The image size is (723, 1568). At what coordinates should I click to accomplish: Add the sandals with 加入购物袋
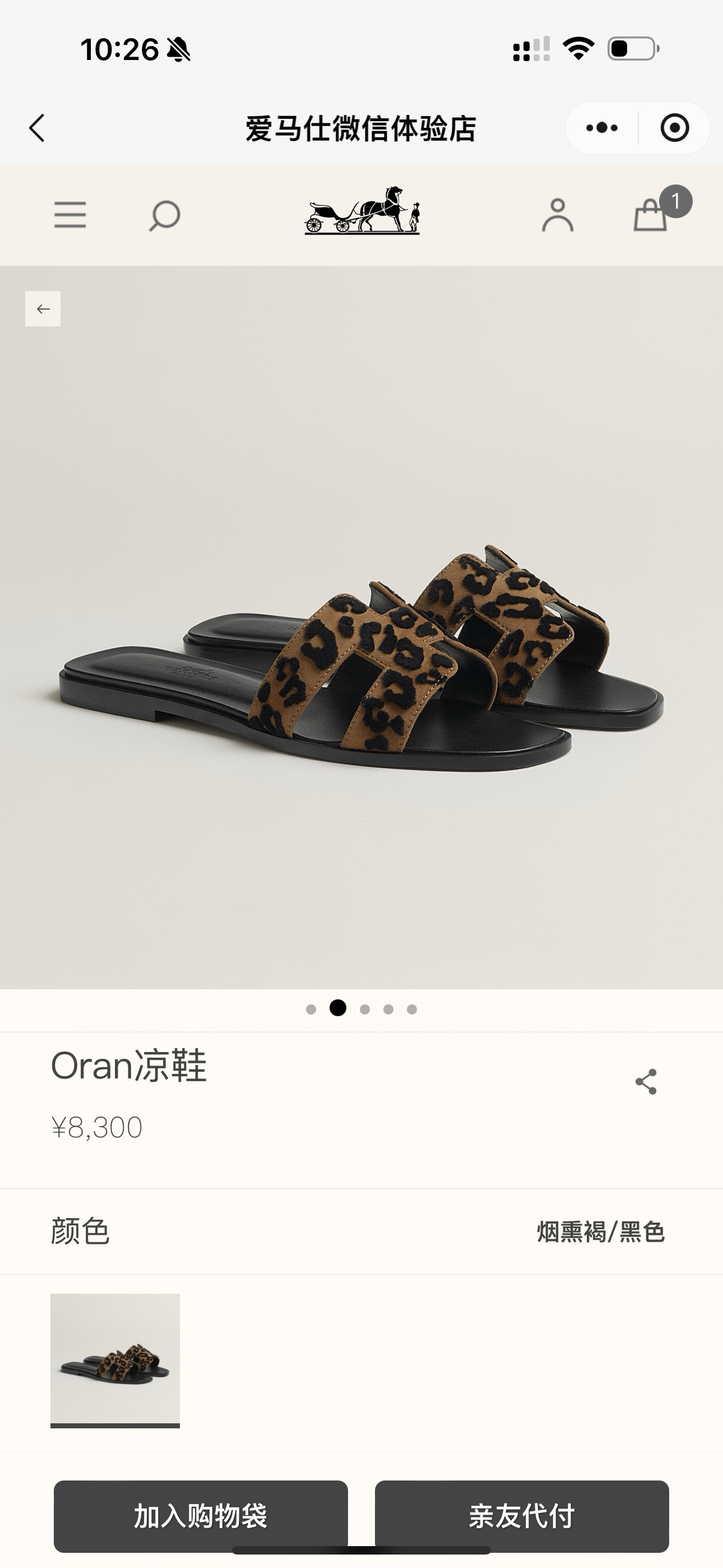pyautogui.click(x=201, y=1516)
